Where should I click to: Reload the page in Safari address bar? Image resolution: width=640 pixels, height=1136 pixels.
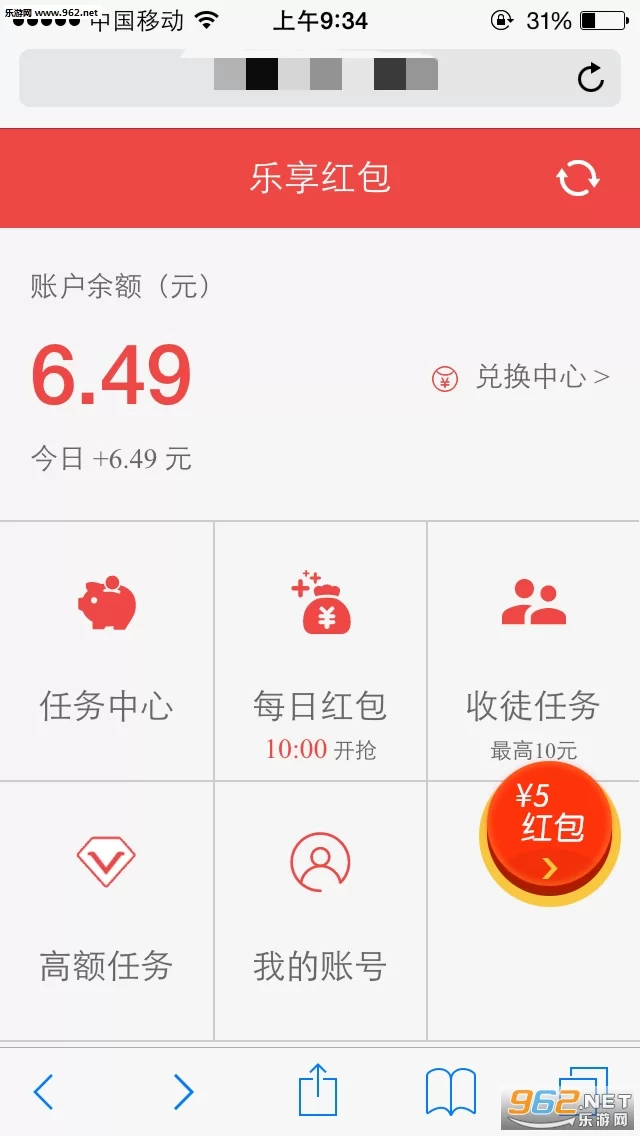coord(591,78)
